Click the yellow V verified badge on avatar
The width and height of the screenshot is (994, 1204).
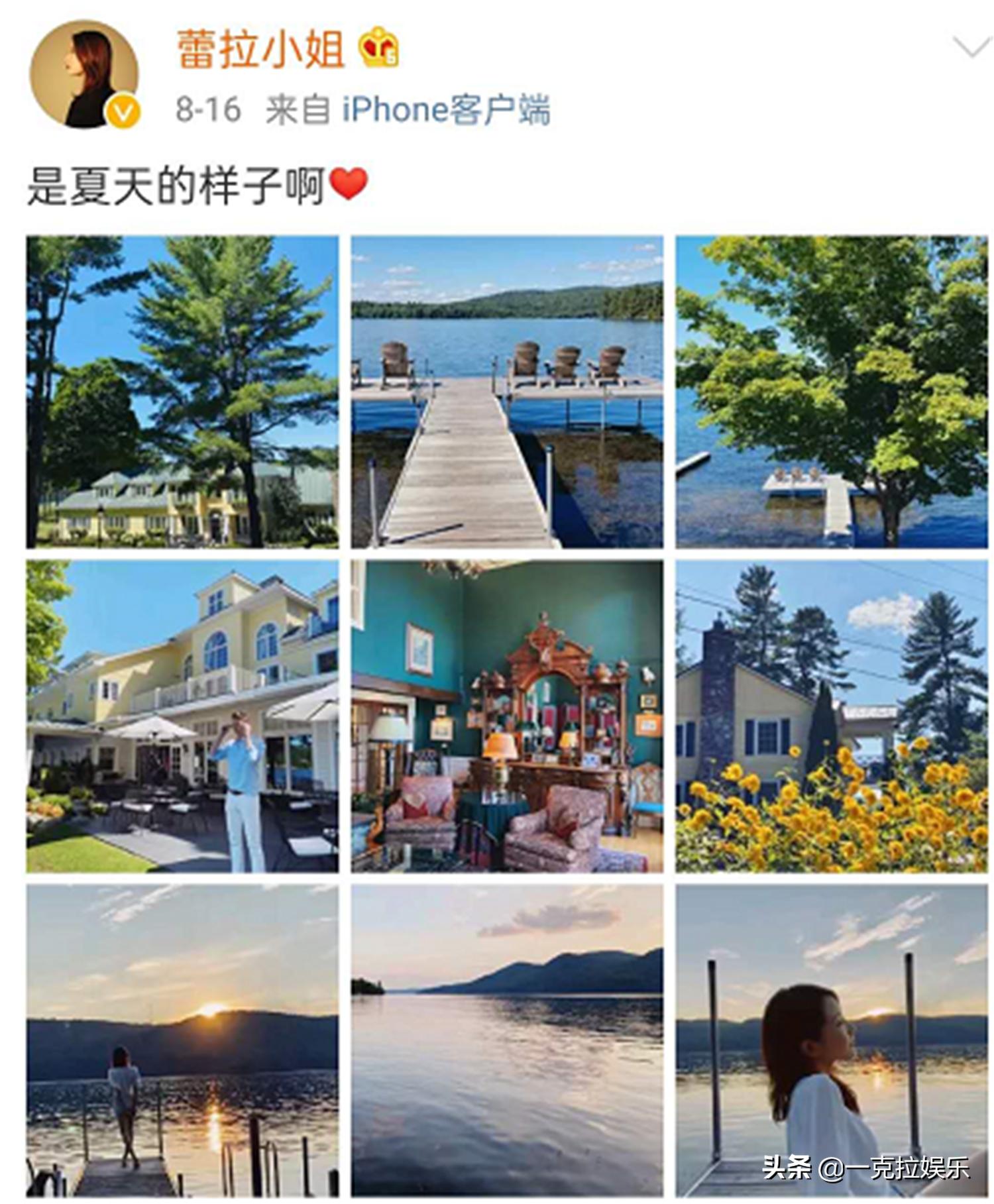(x=121, y=110)
